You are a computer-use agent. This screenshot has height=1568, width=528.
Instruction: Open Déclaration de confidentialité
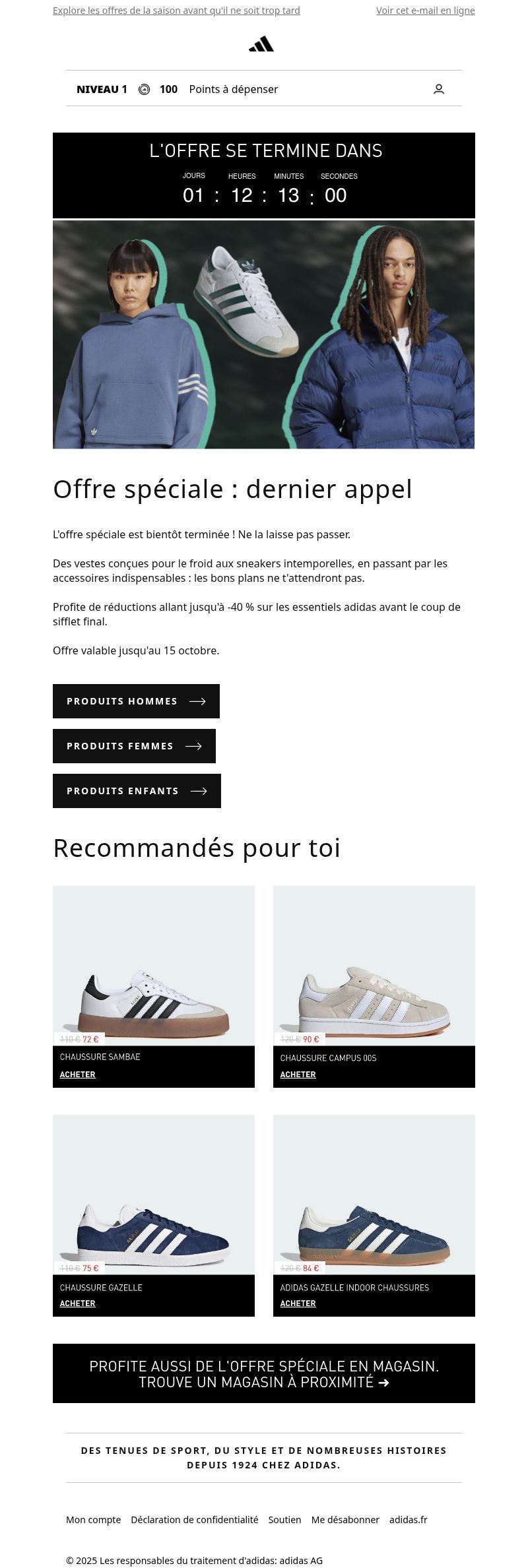click(194, 1520)
